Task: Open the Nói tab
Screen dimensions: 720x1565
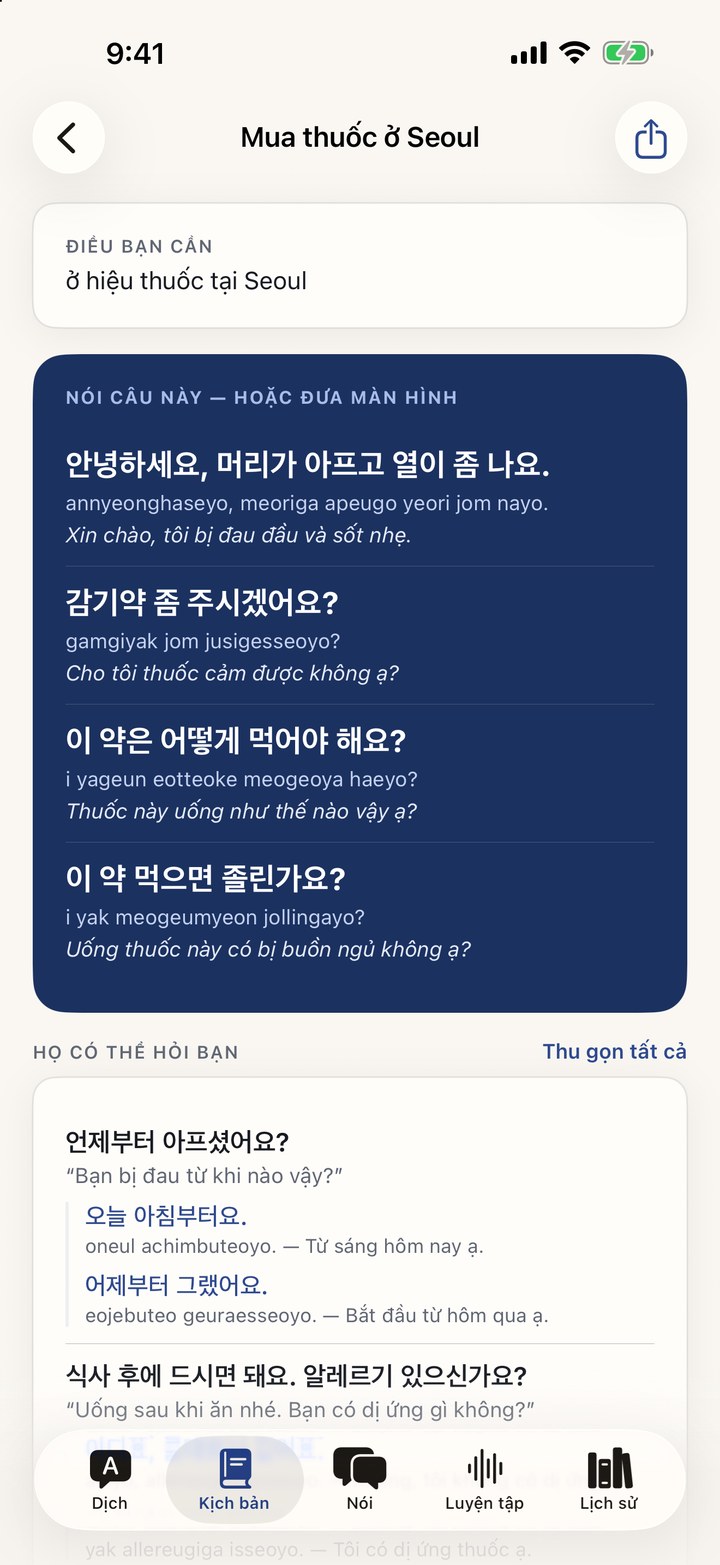Action: point(360,1480)
